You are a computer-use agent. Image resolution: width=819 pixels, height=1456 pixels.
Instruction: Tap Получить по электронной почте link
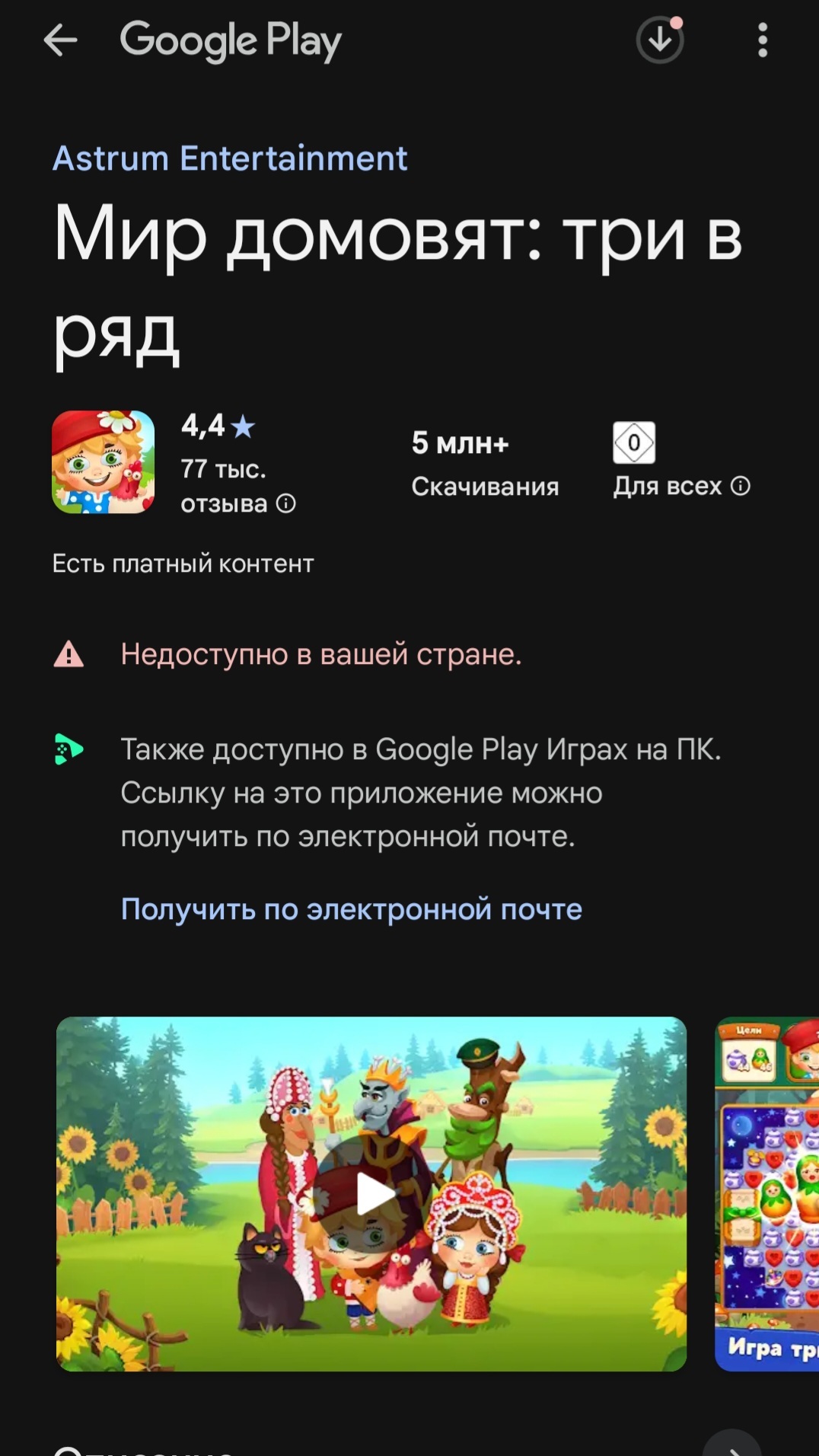click(351, 909)
